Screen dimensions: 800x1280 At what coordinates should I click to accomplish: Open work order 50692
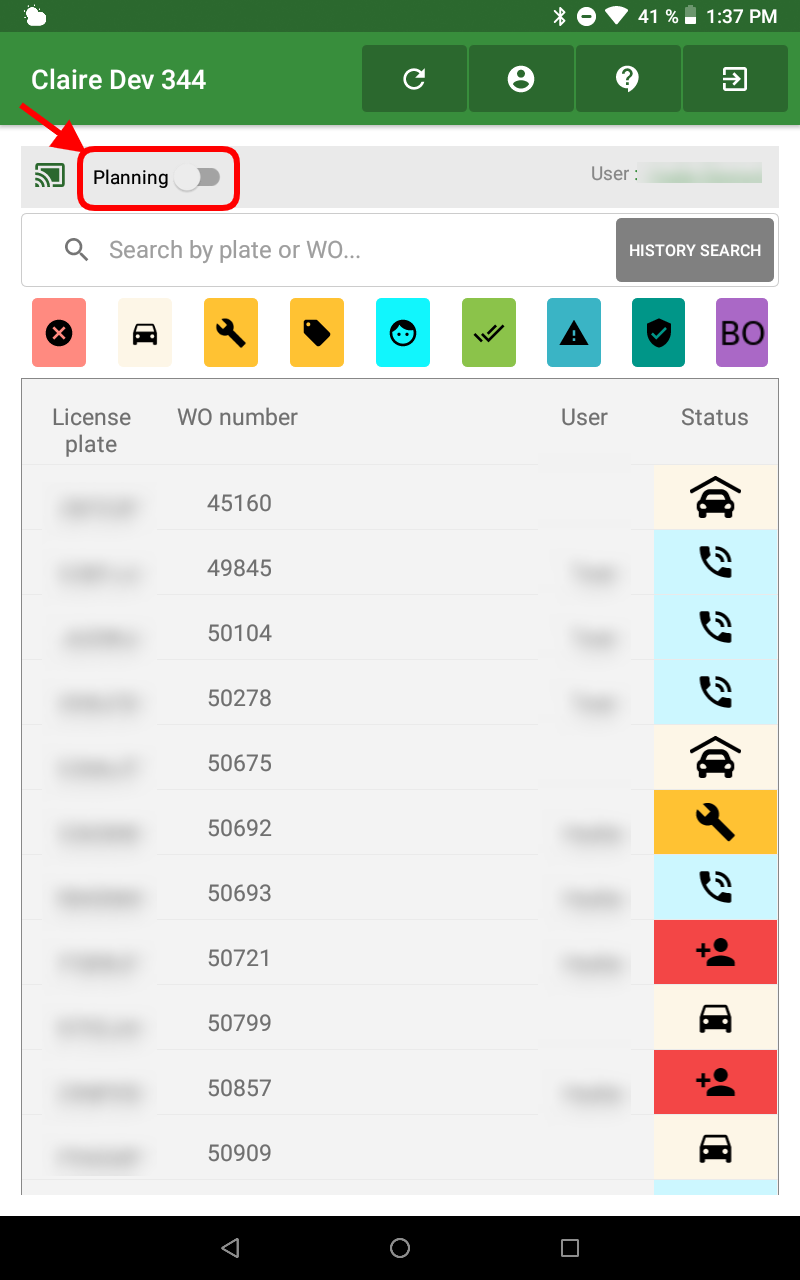(x=240, y=828)
